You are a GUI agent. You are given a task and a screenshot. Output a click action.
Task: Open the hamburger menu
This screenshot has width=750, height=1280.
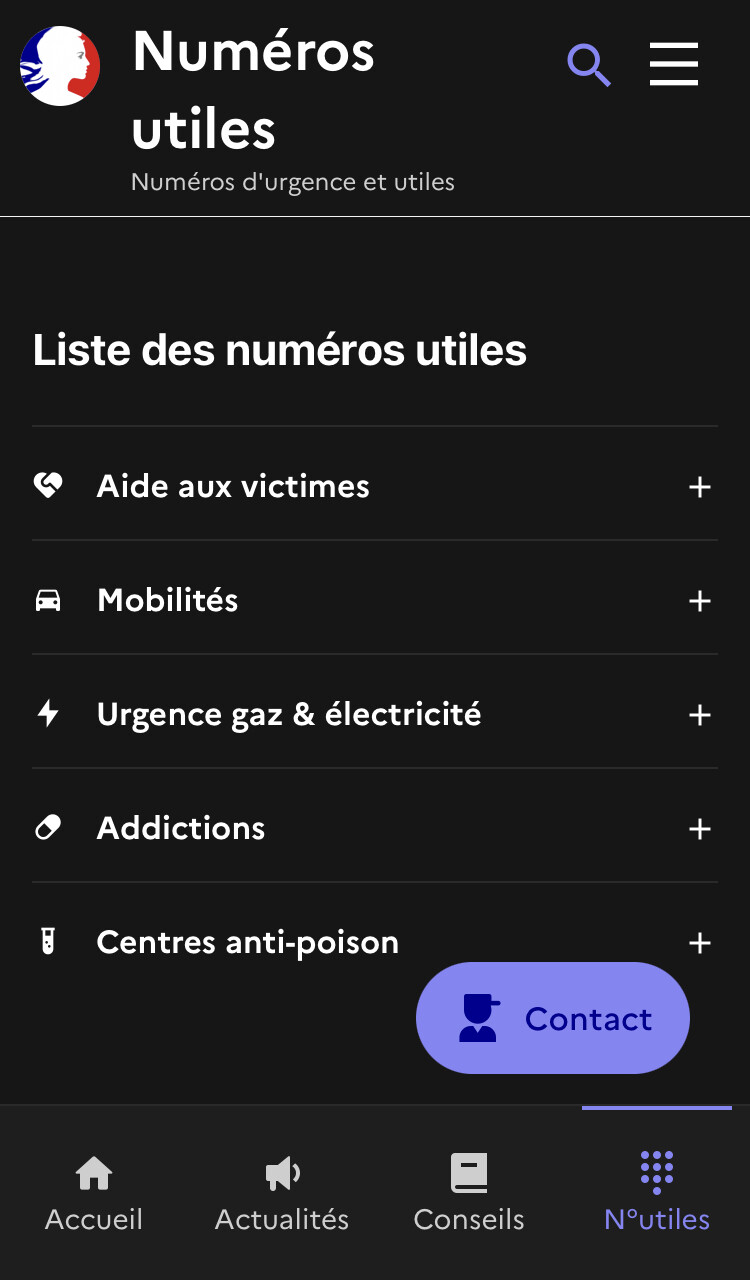[674, 65]
